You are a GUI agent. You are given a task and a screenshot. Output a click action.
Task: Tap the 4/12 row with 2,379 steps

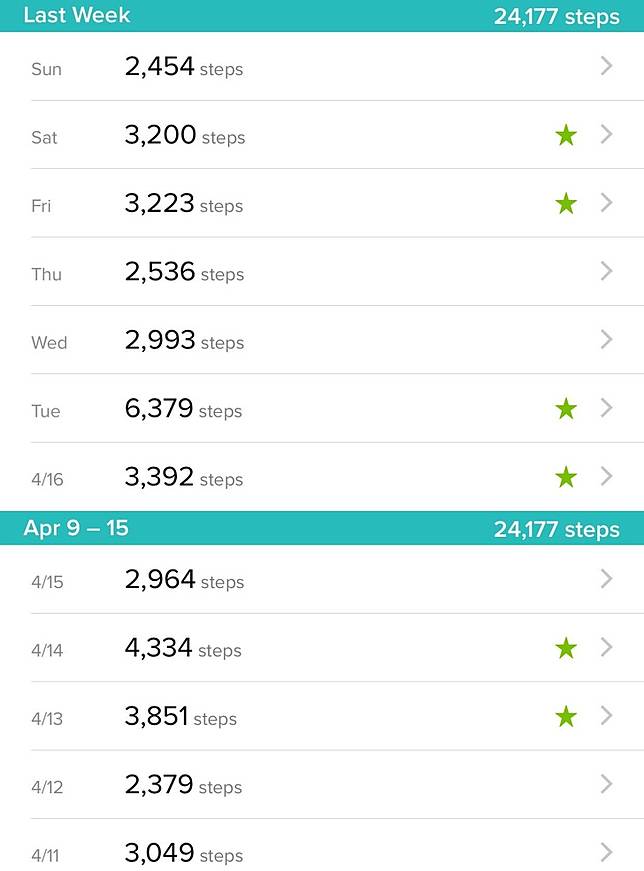click(320, 786)
